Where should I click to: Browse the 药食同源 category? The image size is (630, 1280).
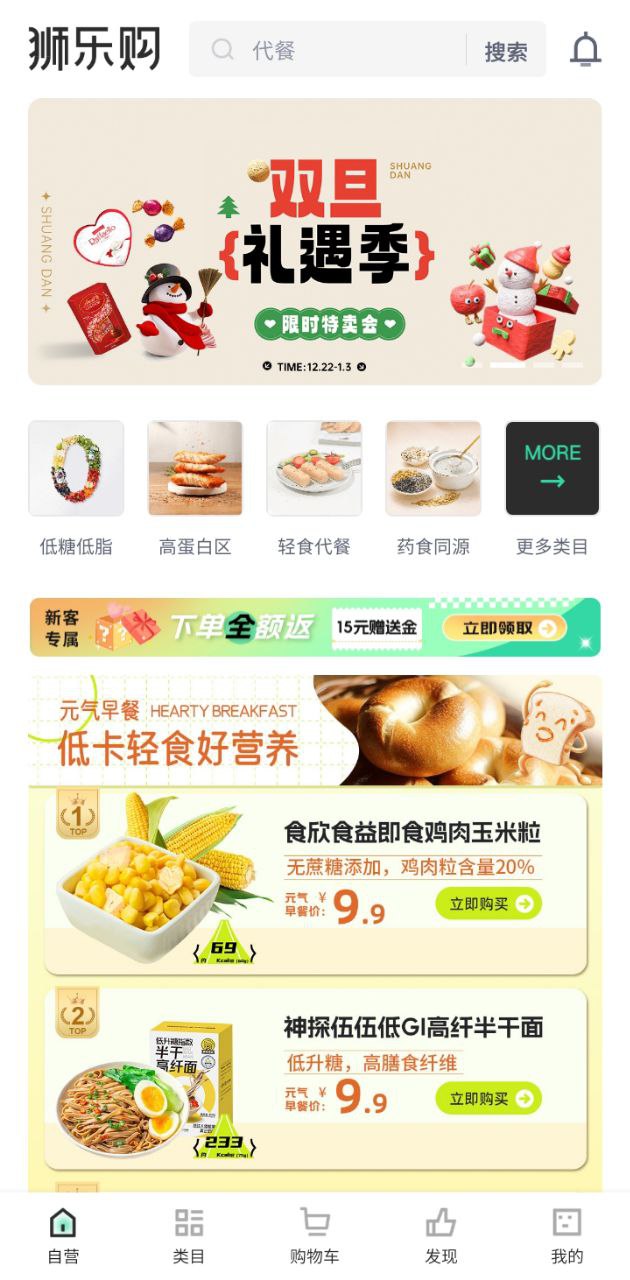[433, 469]
